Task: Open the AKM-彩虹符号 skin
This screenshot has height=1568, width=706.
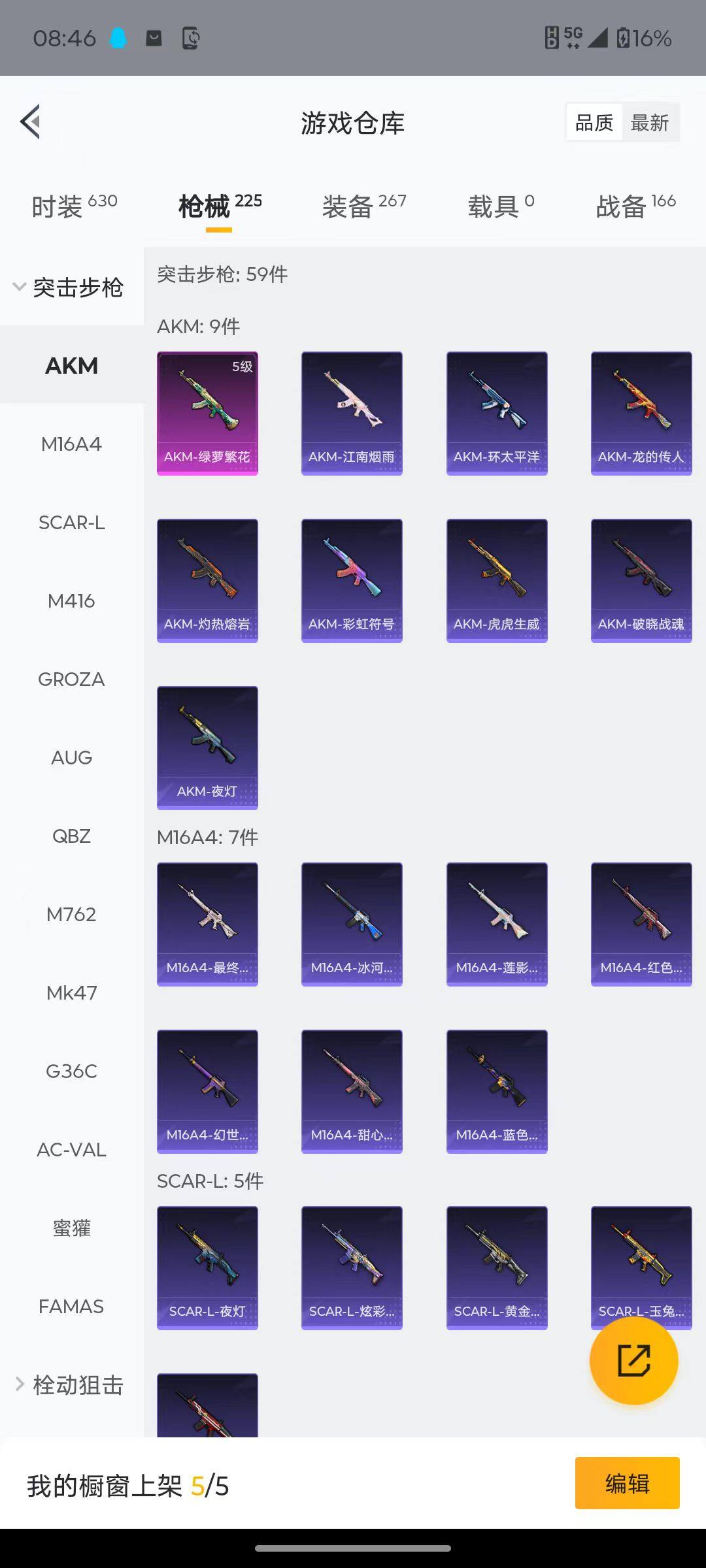Action: click(352, 580)
